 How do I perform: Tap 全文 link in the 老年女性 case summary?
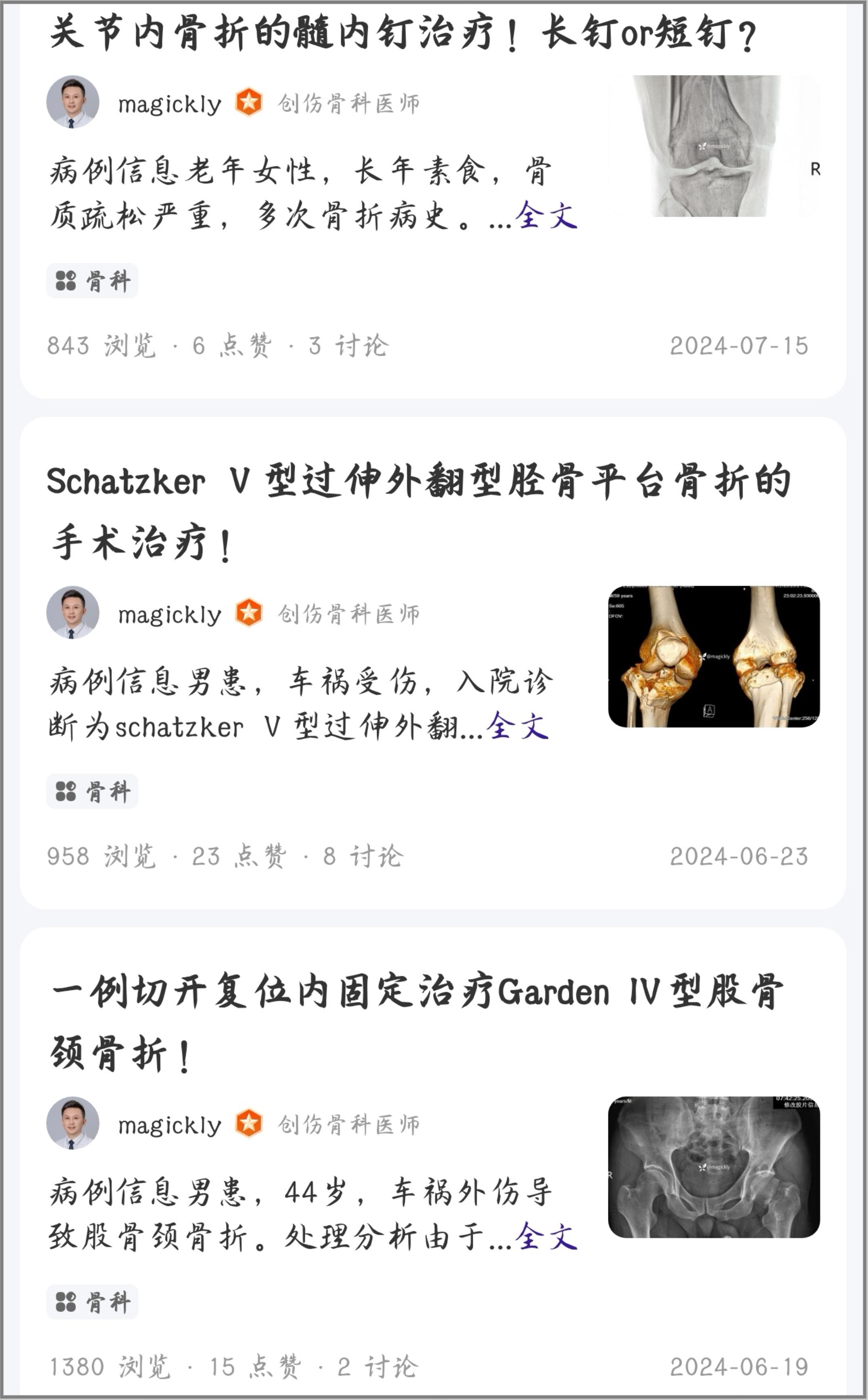pos(546,216)
